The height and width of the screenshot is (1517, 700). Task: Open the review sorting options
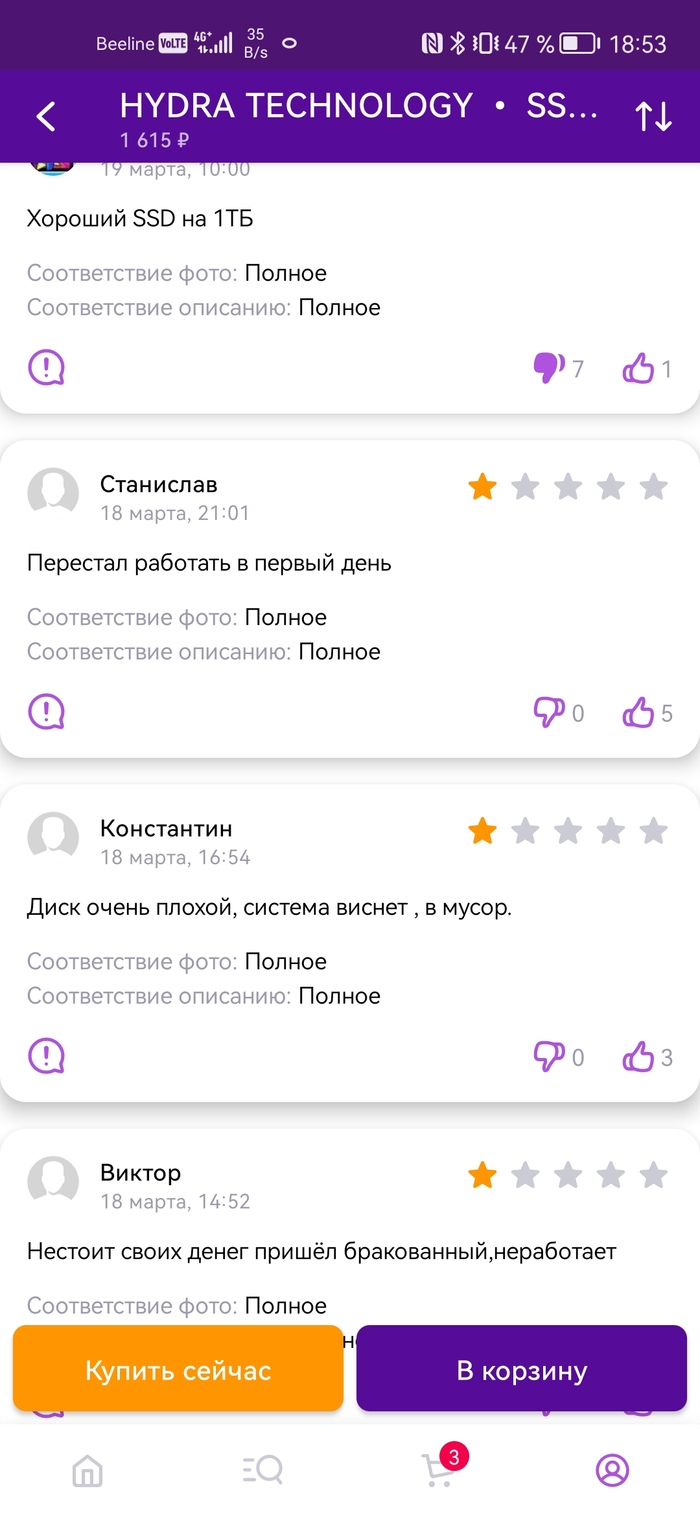654,117
